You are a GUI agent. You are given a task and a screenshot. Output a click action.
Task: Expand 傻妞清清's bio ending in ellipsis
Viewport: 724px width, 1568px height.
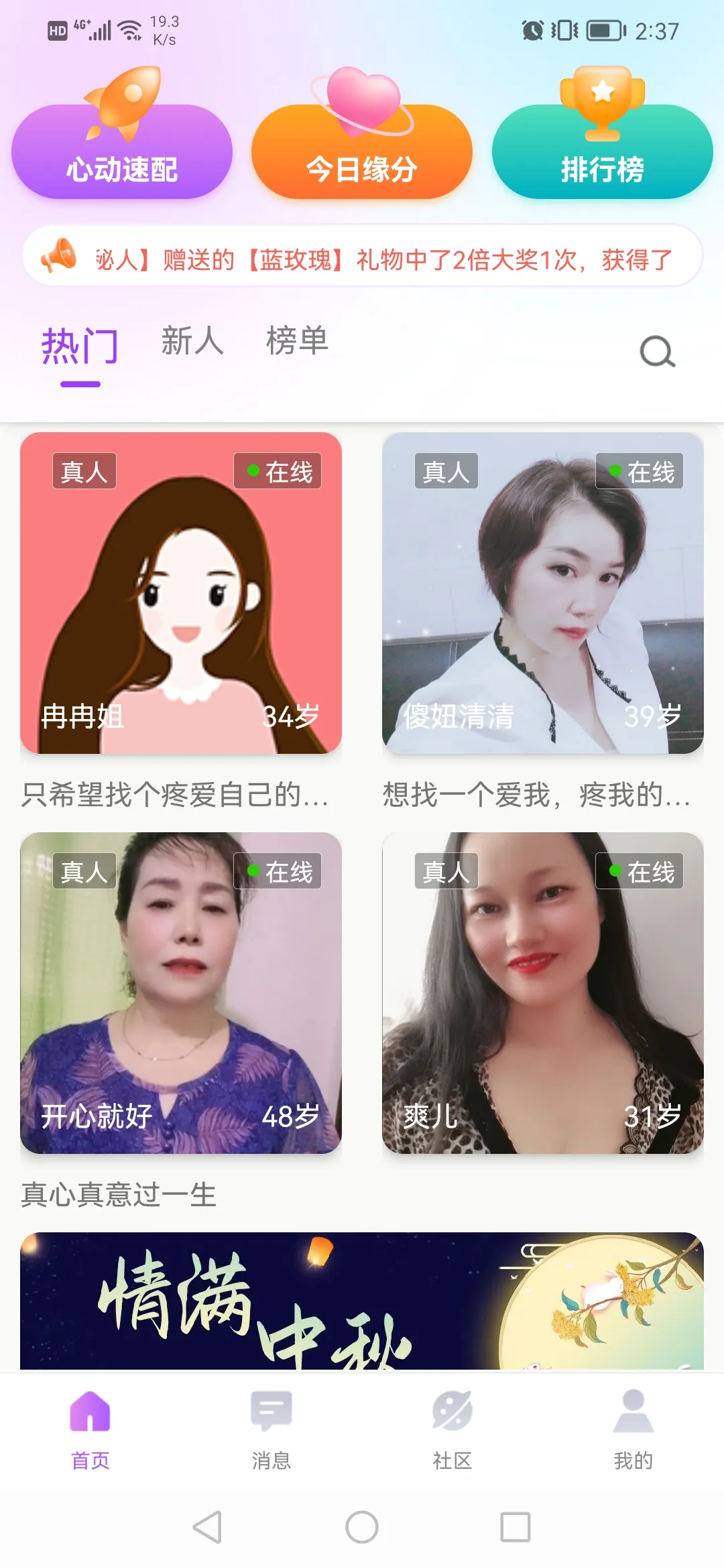536,796
